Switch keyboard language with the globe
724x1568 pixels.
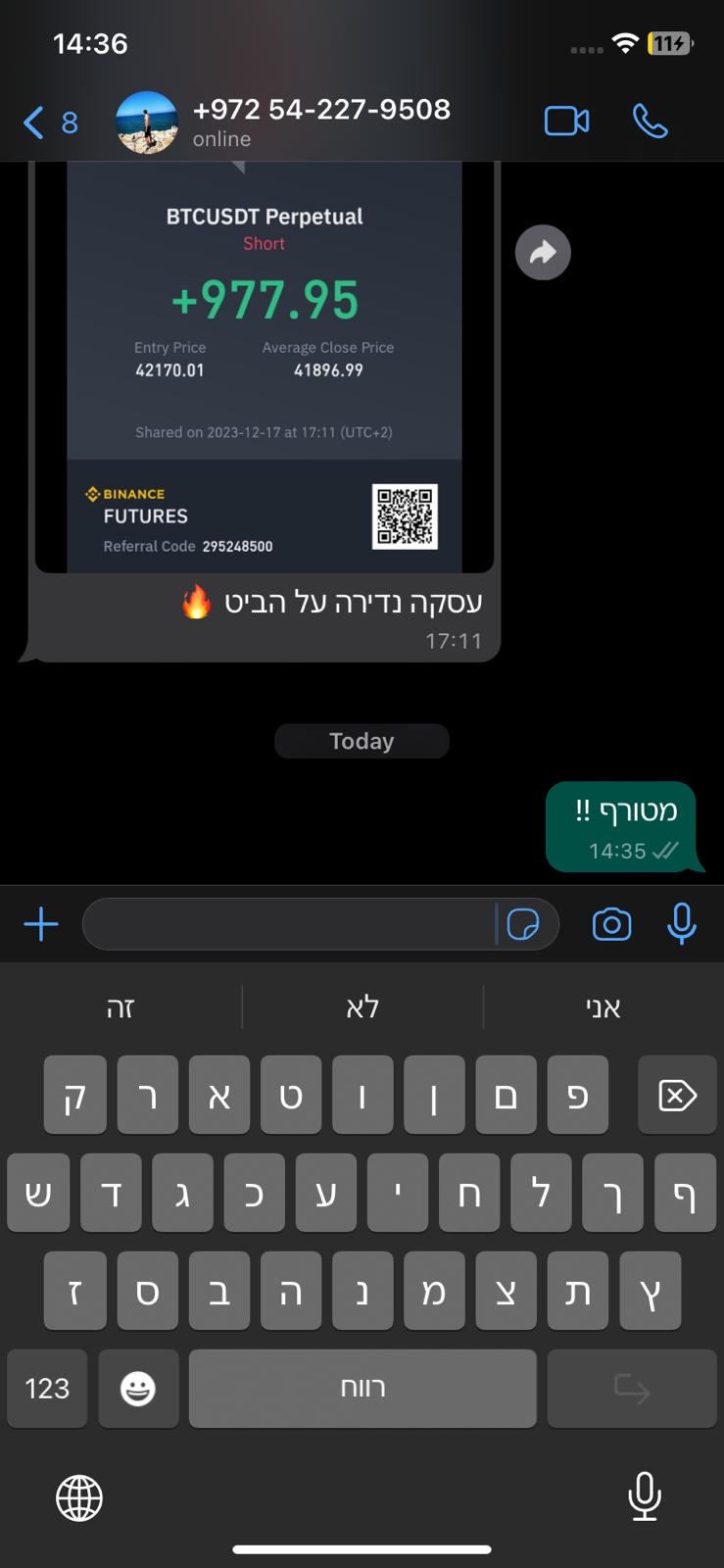79,1497
